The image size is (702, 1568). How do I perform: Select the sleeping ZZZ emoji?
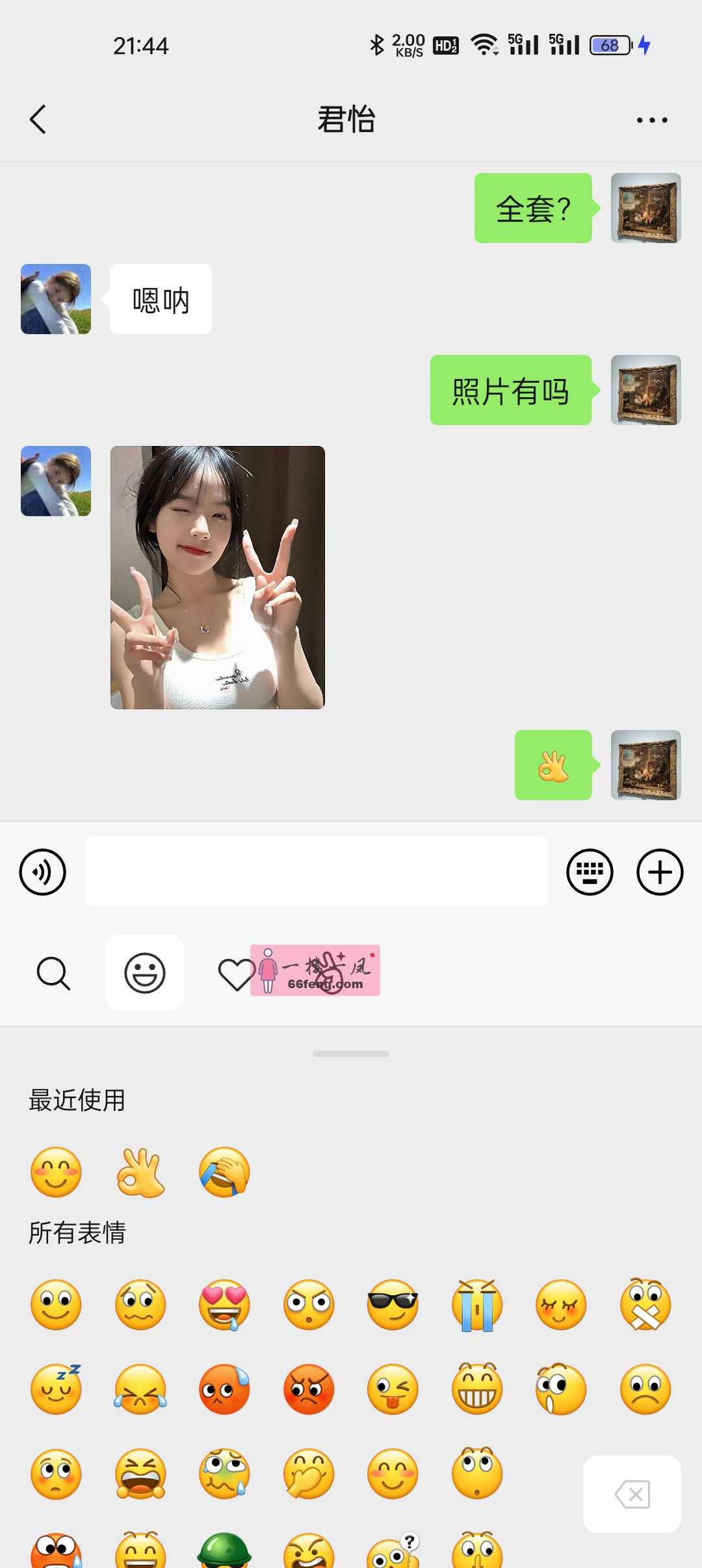55,1389
